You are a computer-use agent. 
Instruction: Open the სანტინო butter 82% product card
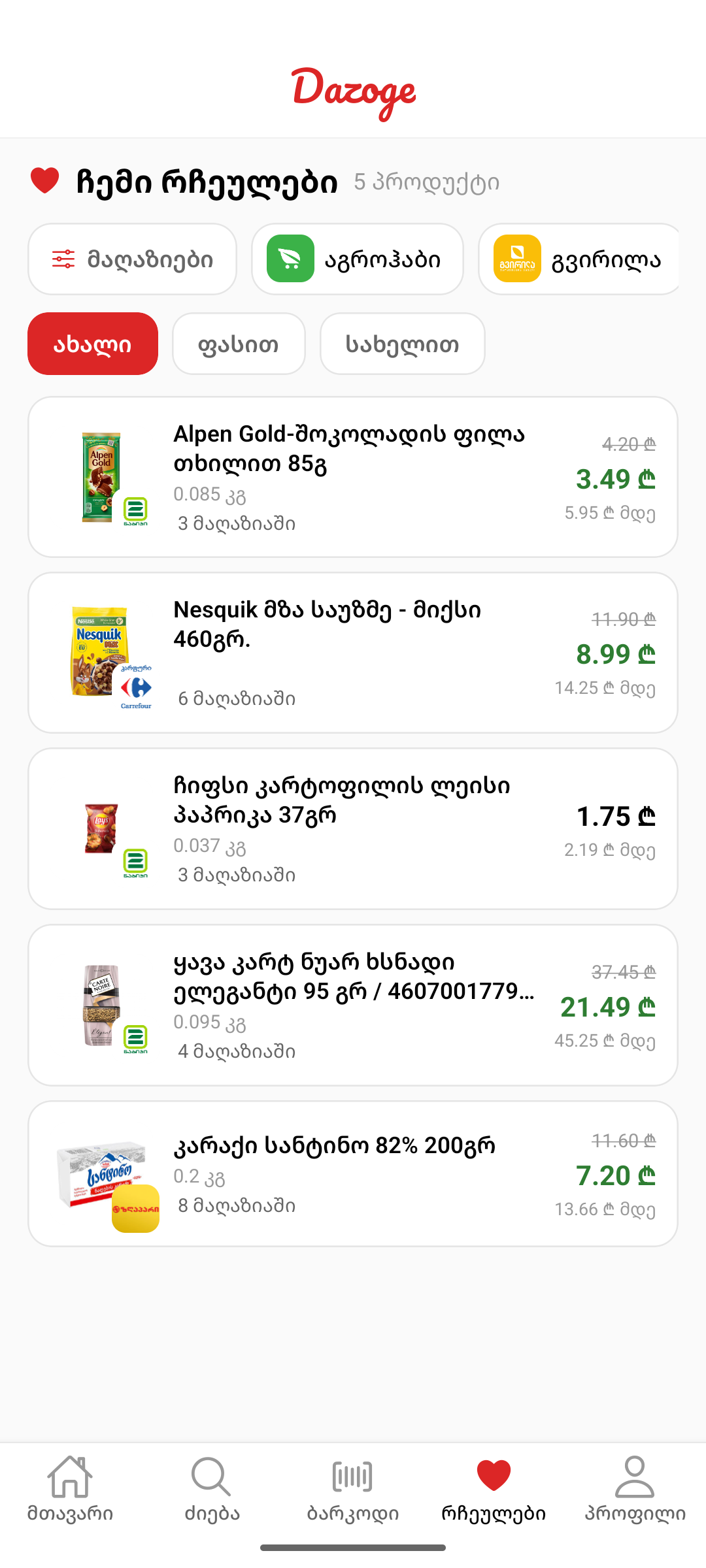(x=353, y=1174)
